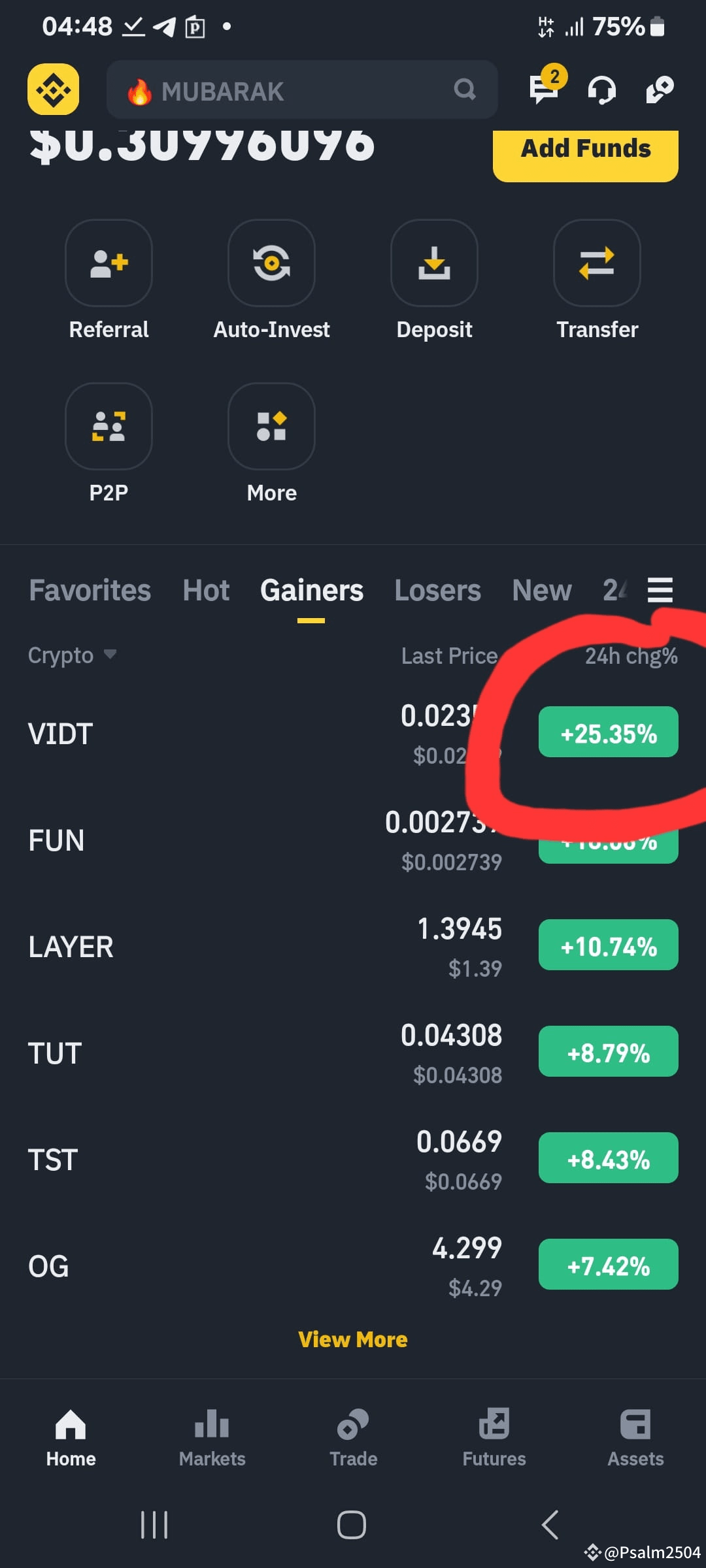
Task: Open the market list menu icon
Action: (660, 589)
